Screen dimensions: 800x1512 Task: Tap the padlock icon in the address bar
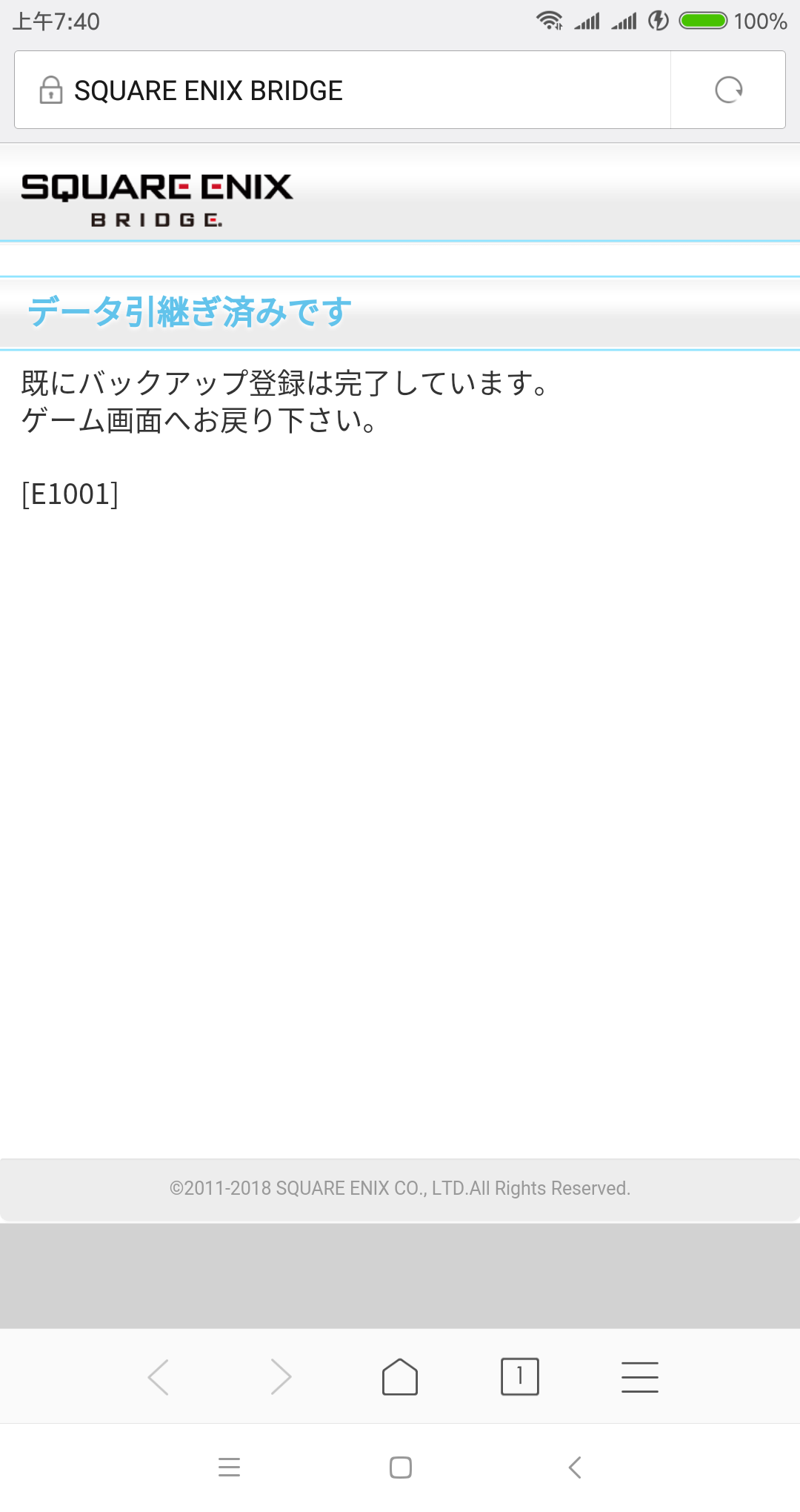[x=49, y=90]
